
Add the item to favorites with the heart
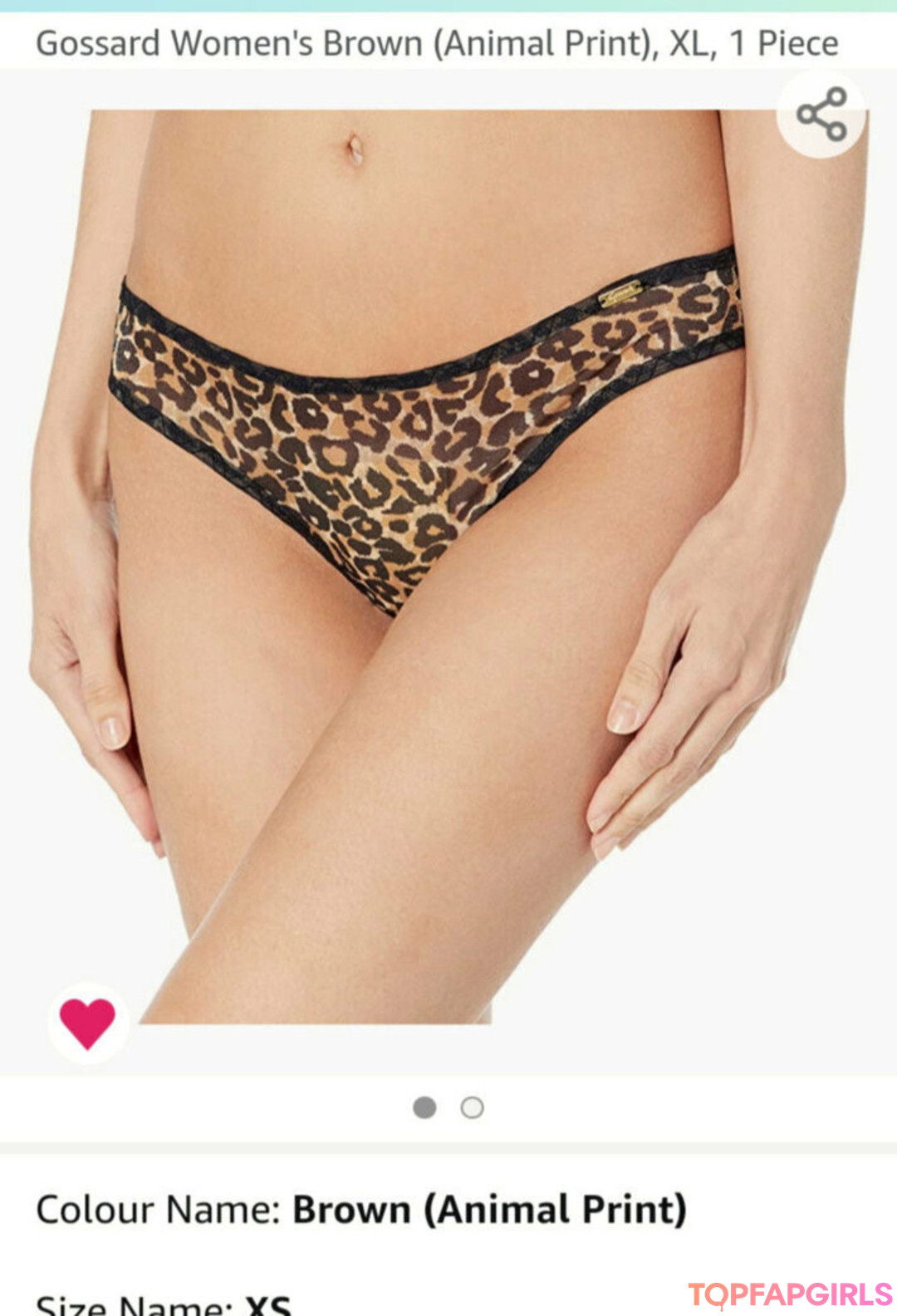point(87,1023)
